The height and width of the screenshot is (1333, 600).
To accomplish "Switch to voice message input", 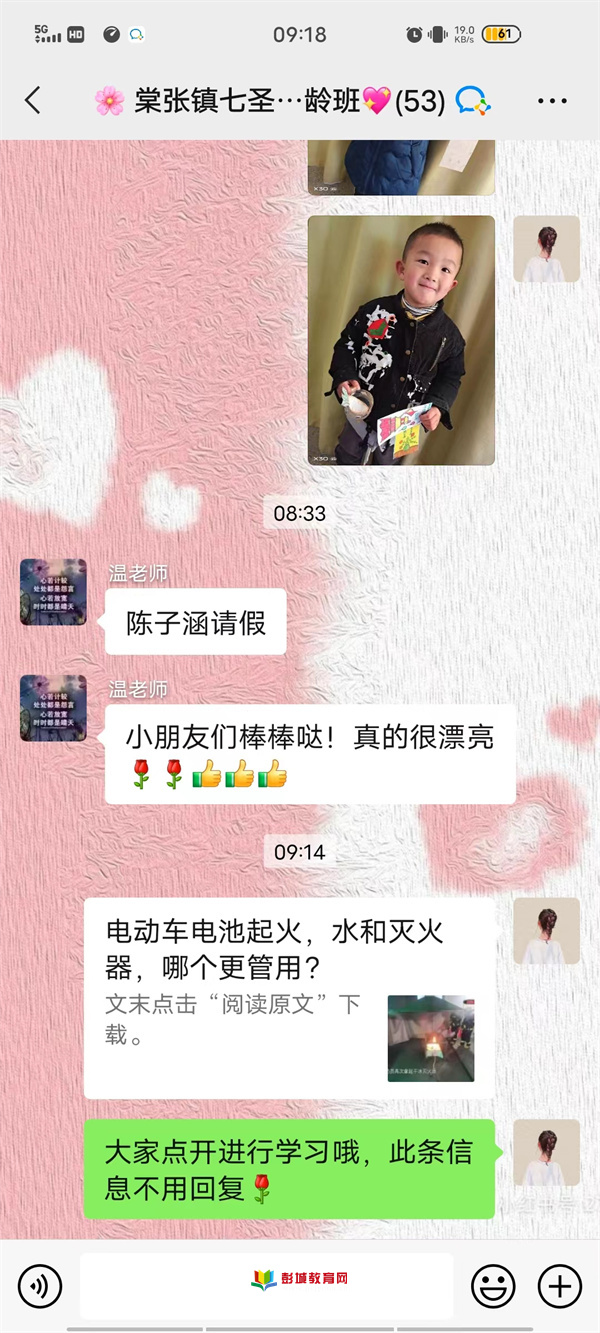I will [40, 1285].
